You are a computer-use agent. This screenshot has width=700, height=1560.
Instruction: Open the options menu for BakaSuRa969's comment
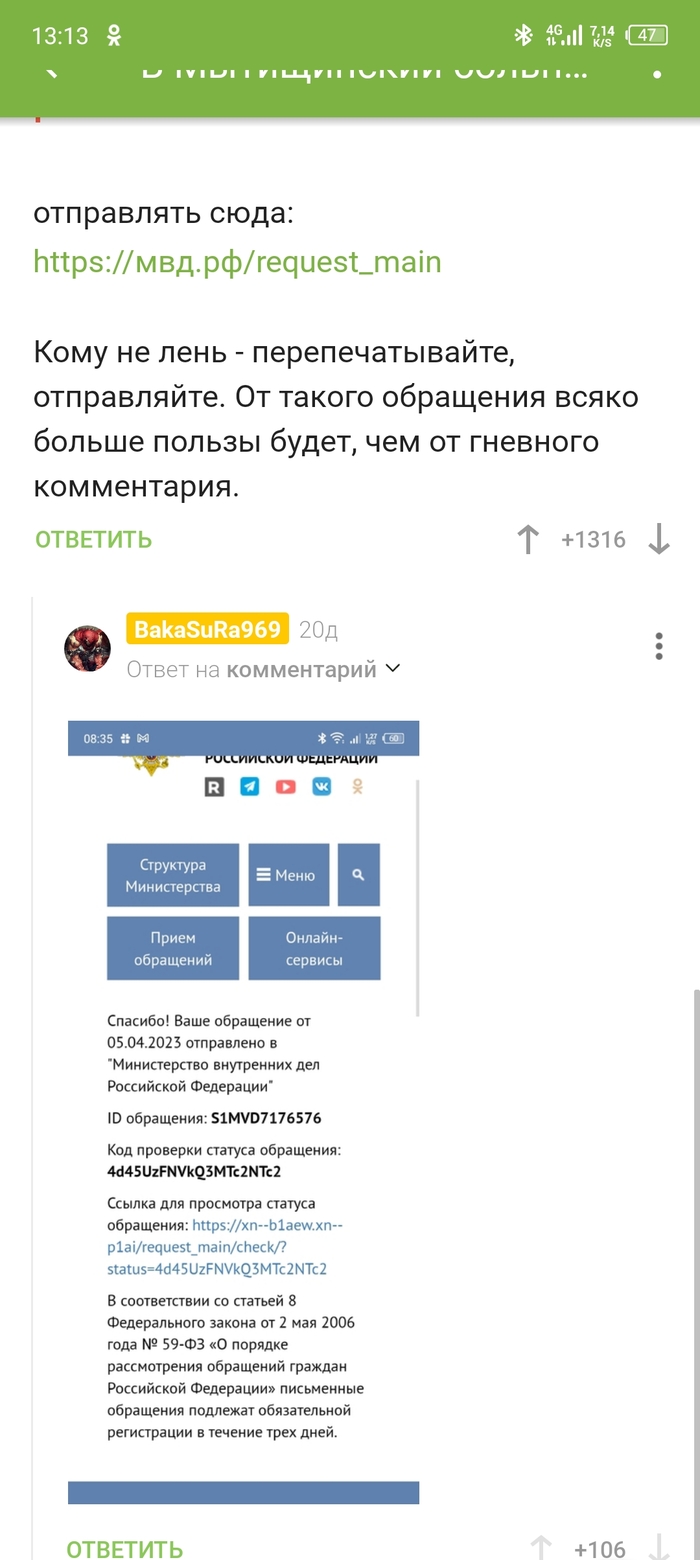(659, 646)
